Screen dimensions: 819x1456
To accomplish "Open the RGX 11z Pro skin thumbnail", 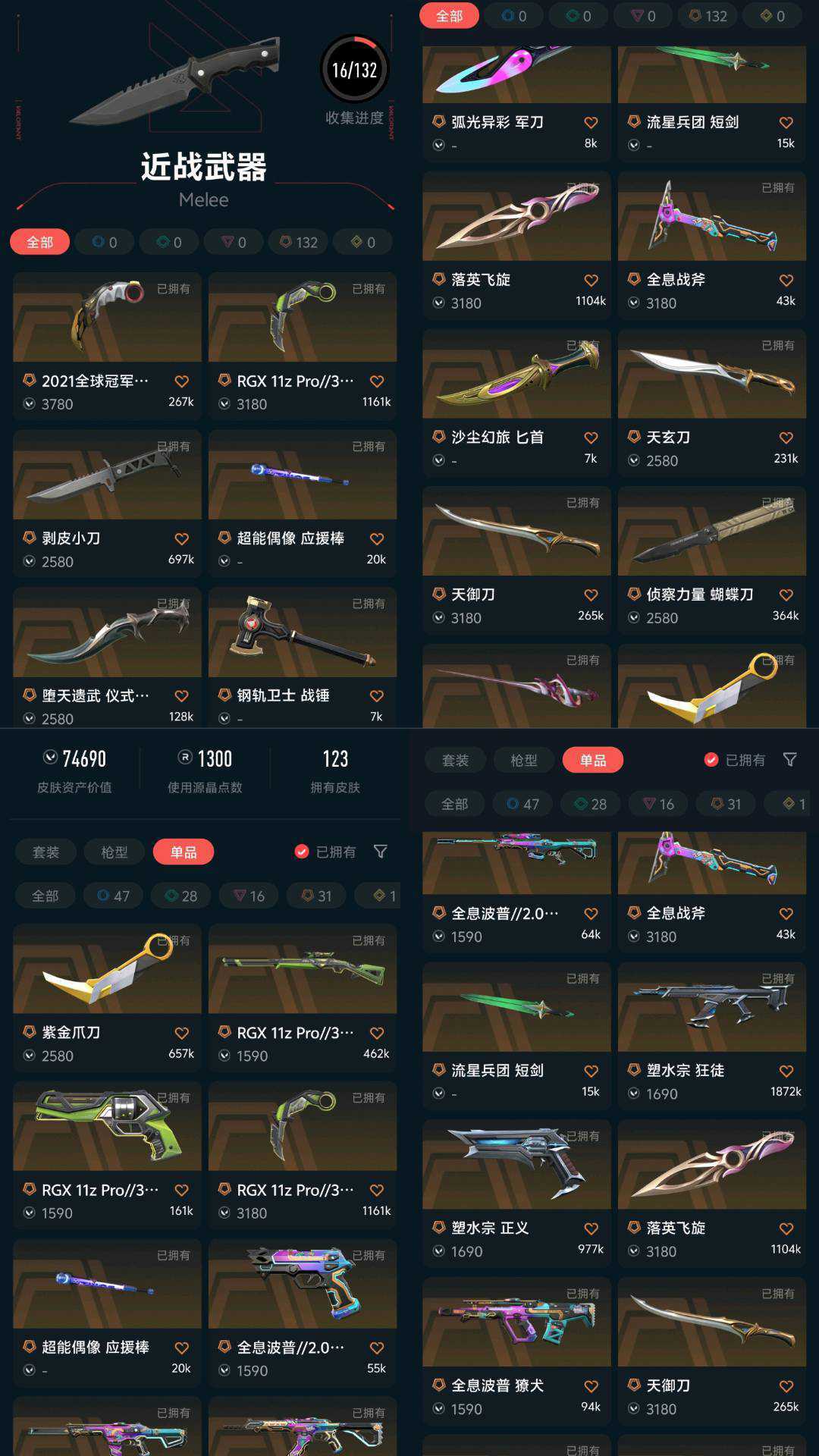I will pos(303,317).
